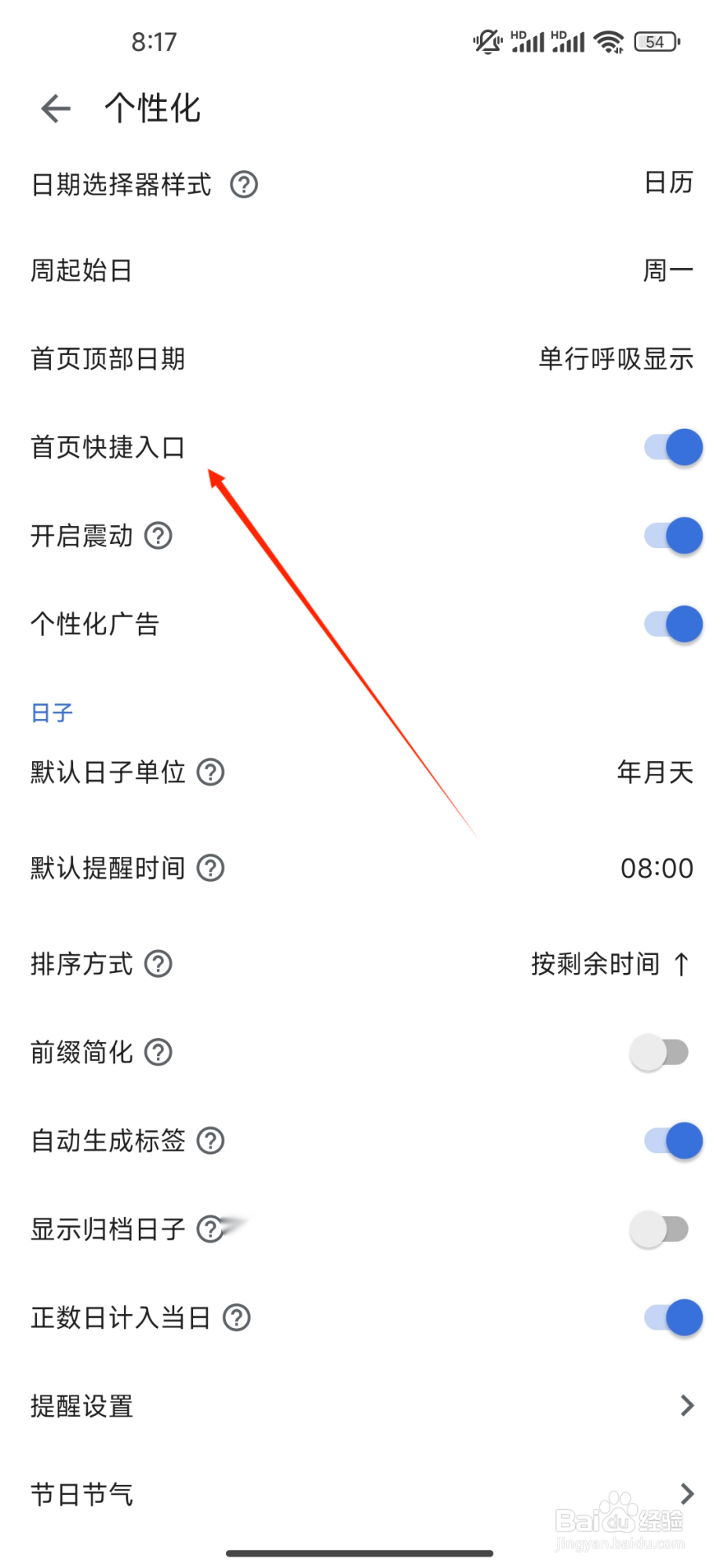The image size is (724, 1568).
Task: Expand the 节日节气 section
Action: 361,1494
